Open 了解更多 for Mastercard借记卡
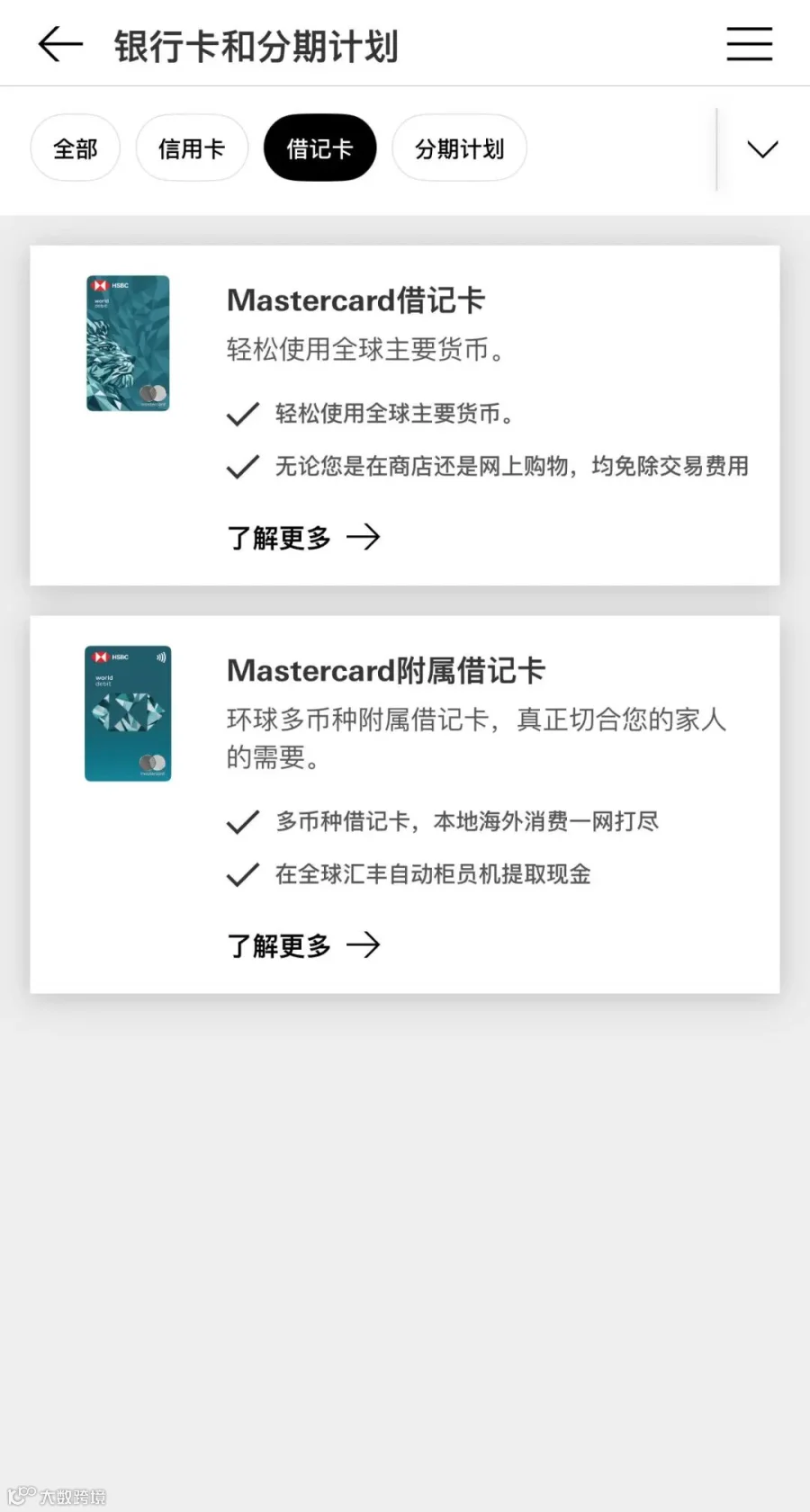 pos(303,538)
